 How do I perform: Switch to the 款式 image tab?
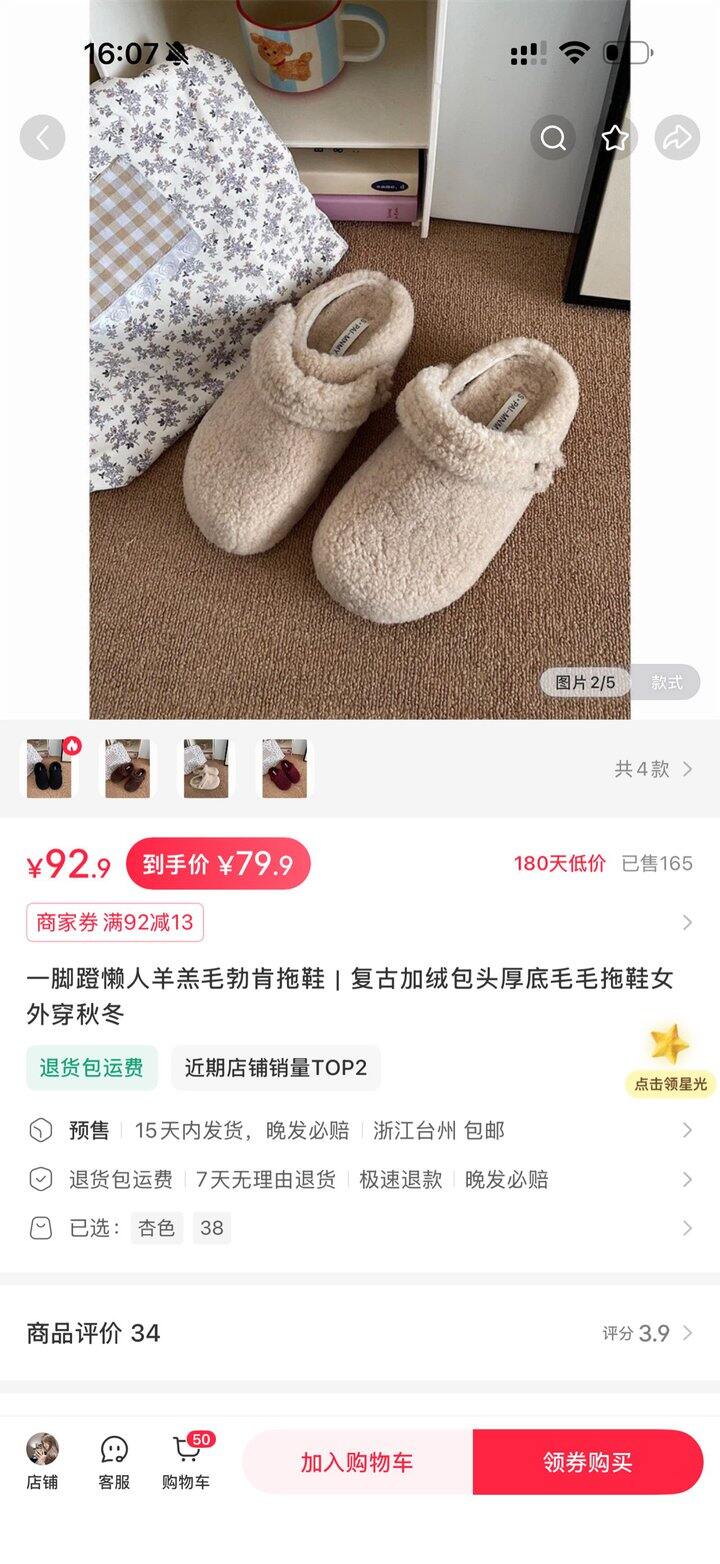[666, 682]
